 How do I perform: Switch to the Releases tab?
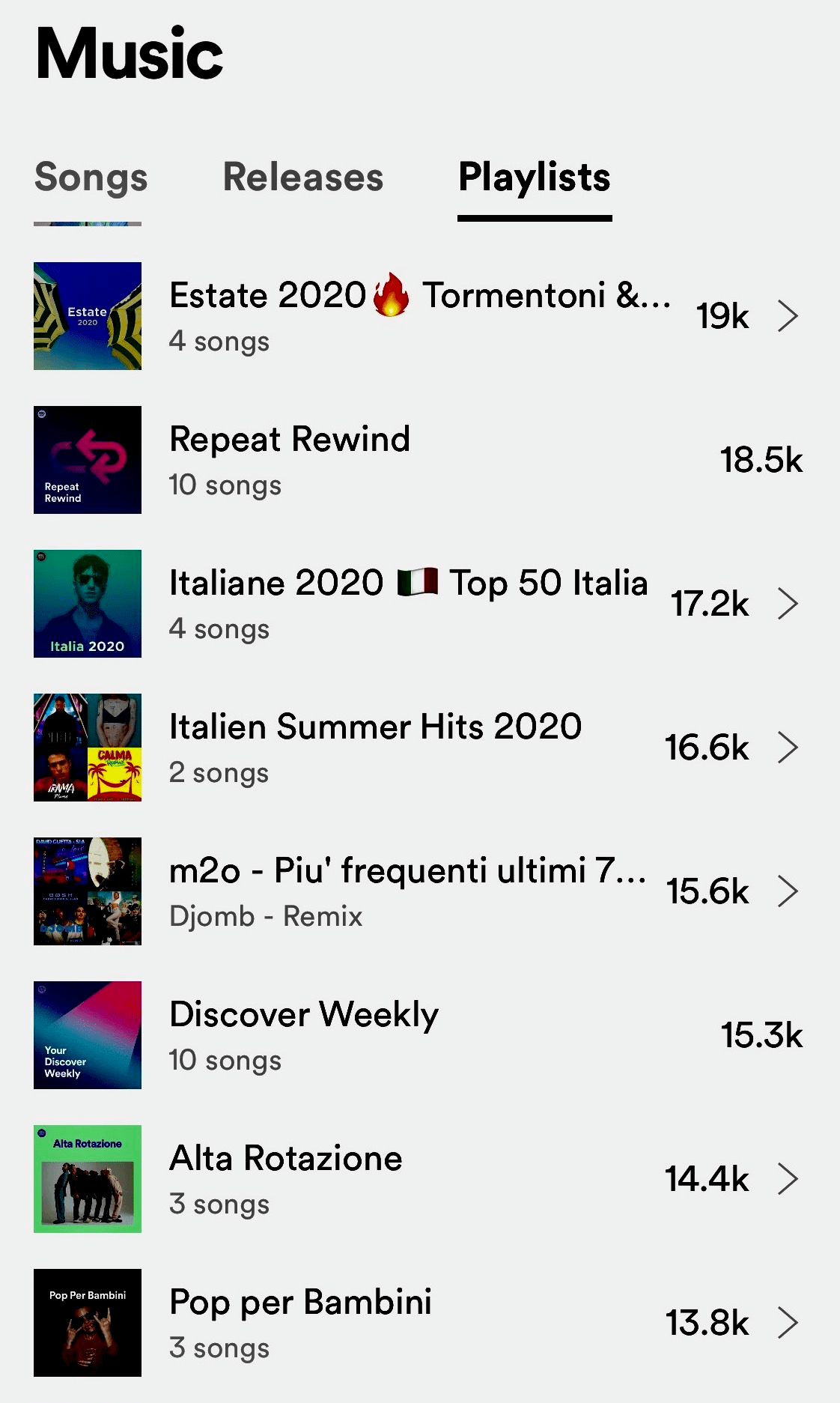(303, 178)
